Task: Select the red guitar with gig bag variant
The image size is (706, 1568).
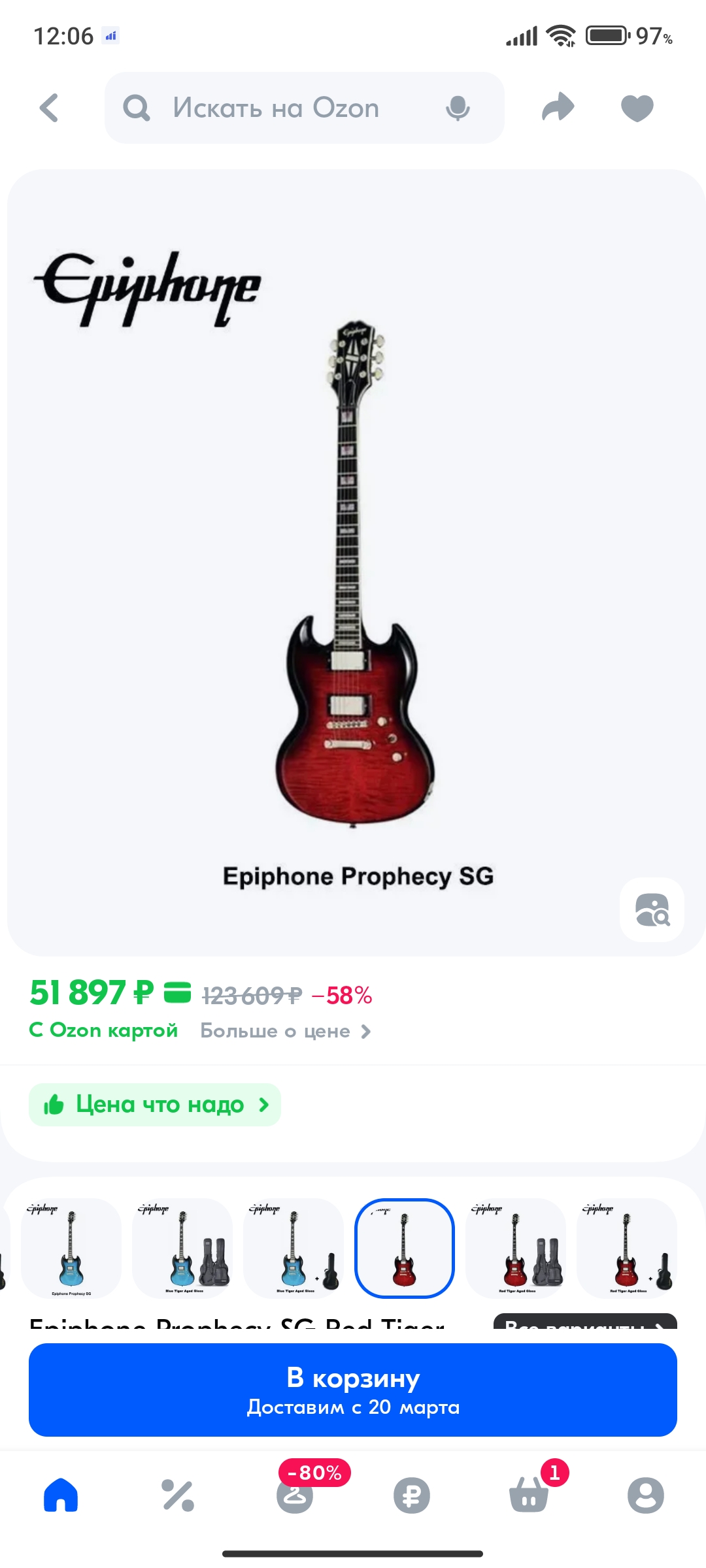Action: coord(516,1248)
